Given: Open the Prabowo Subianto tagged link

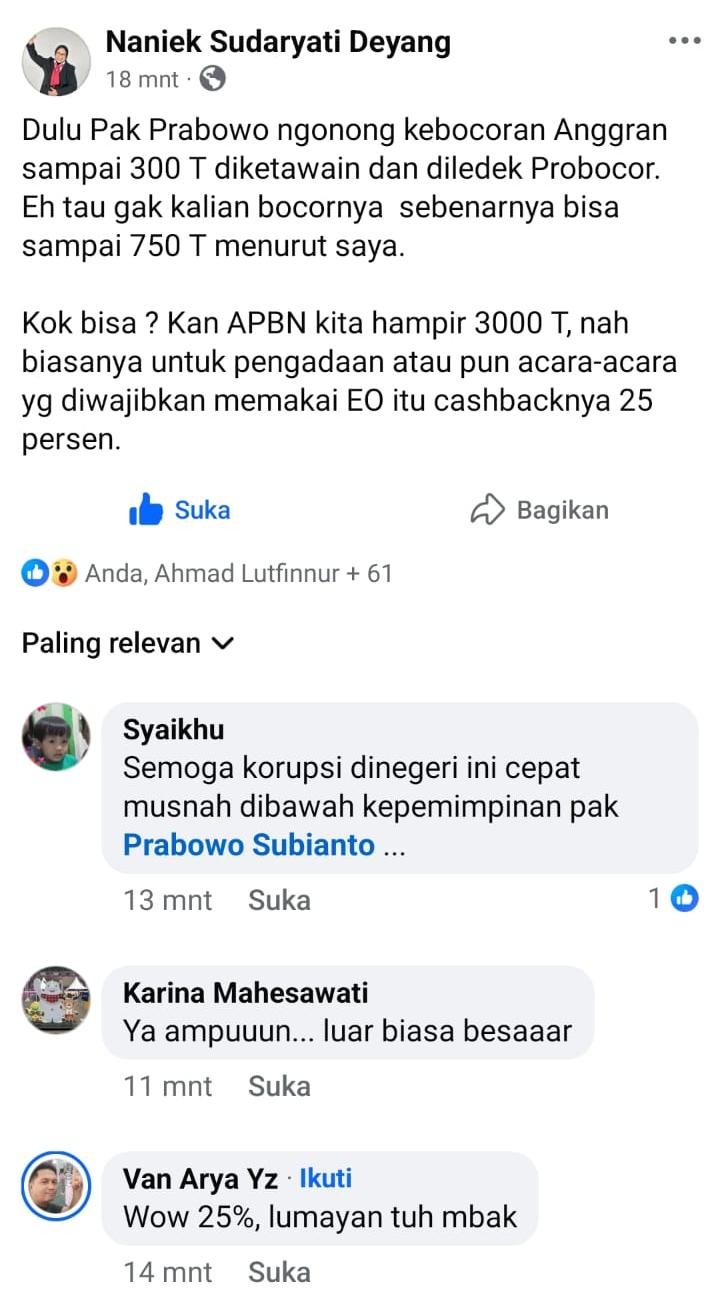Looking at the screenshot, I should click(248, 845).
